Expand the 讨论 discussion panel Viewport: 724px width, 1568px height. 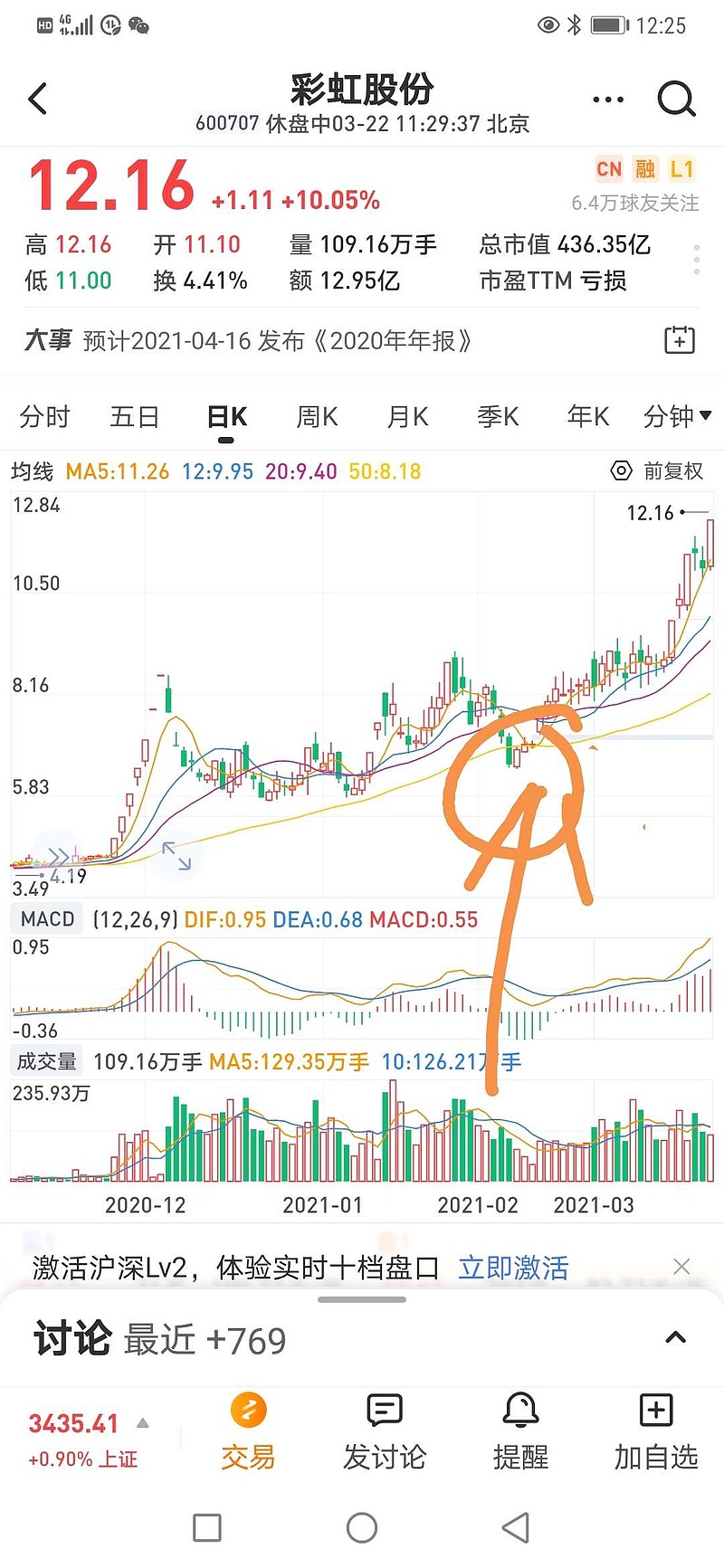pyautogui.click(x=675, y=1338)
